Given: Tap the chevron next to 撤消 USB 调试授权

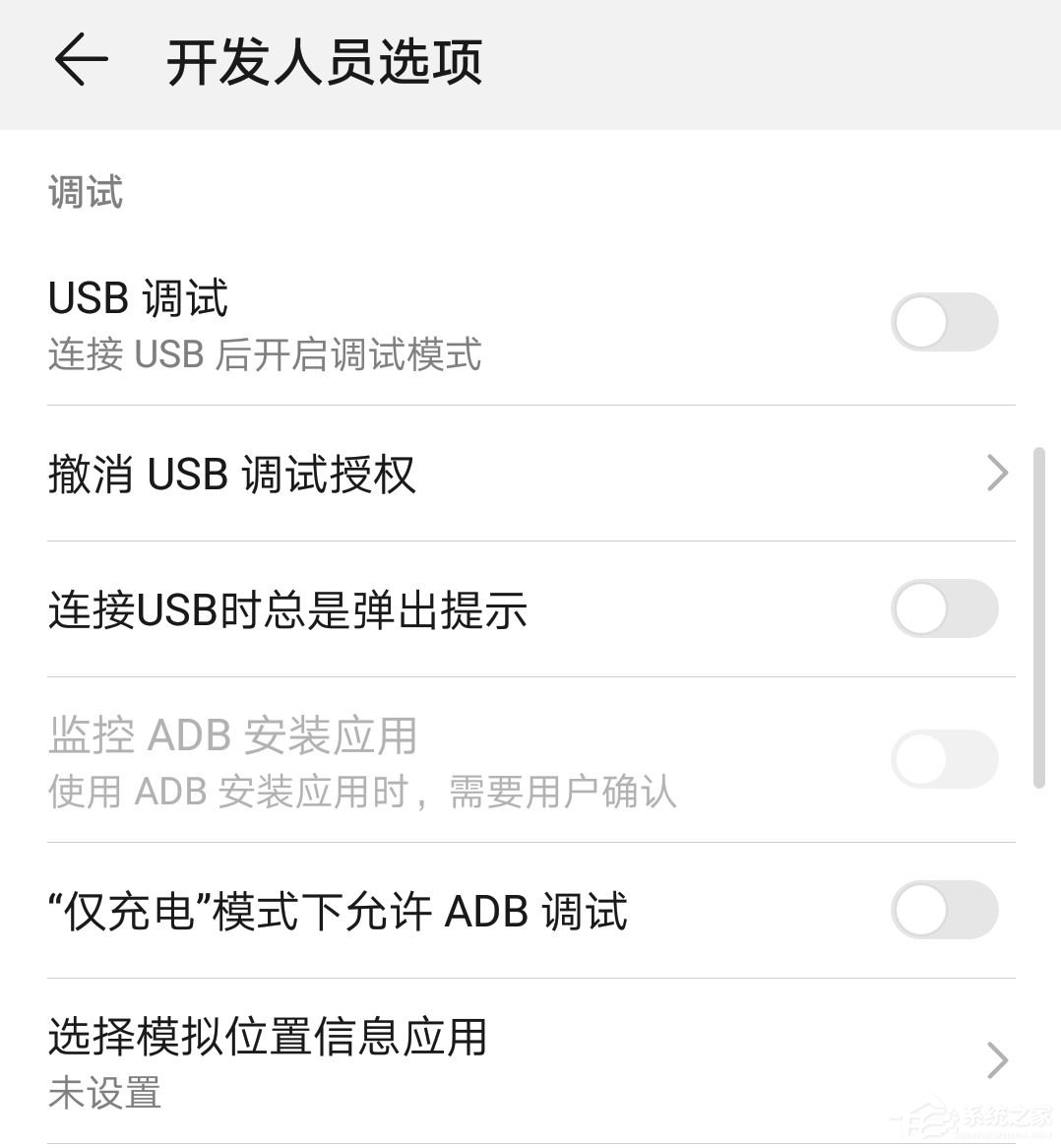Looking at the screenshot, I should coord(997,474).
